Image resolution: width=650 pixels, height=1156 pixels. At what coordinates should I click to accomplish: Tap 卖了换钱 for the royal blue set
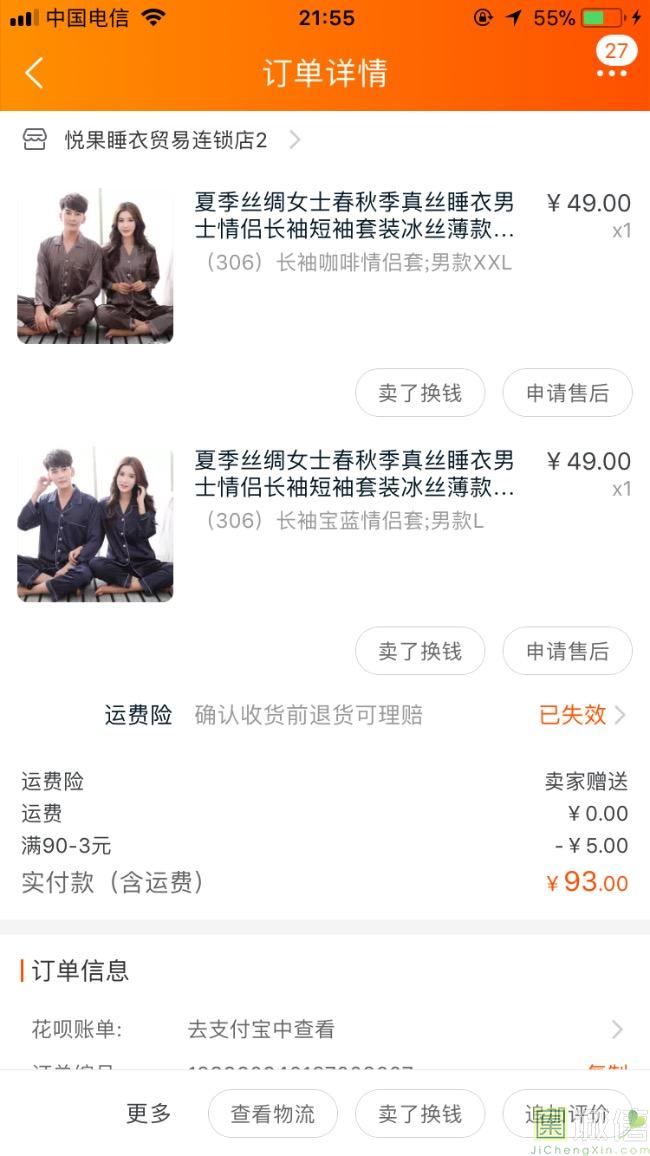(x=420, y=651)
